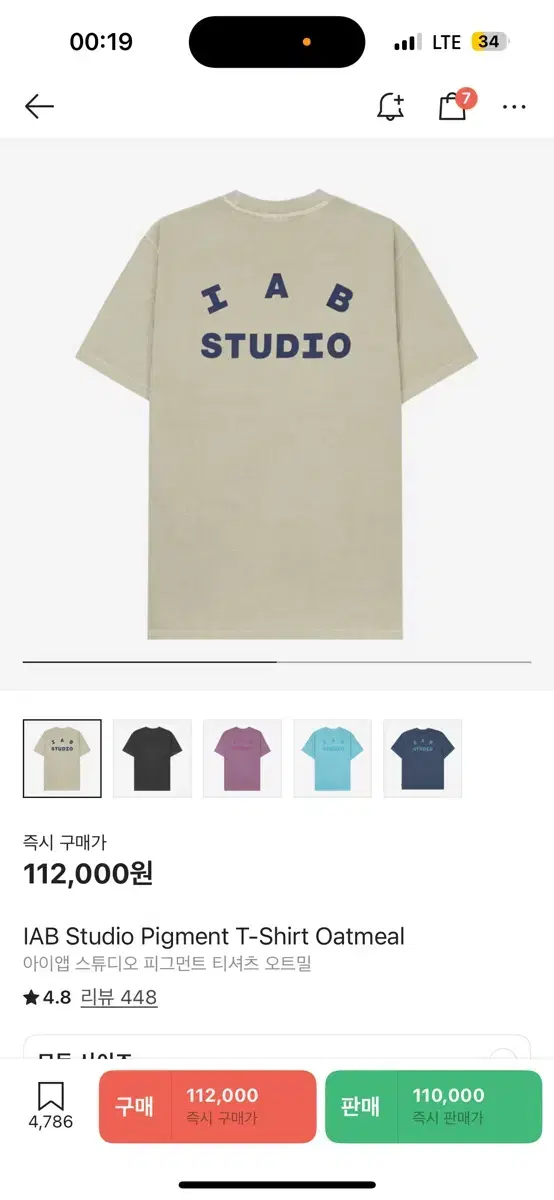Open the three-dot overflow menu
This screenshot has height=1200, width=554.
click(514, 106)
